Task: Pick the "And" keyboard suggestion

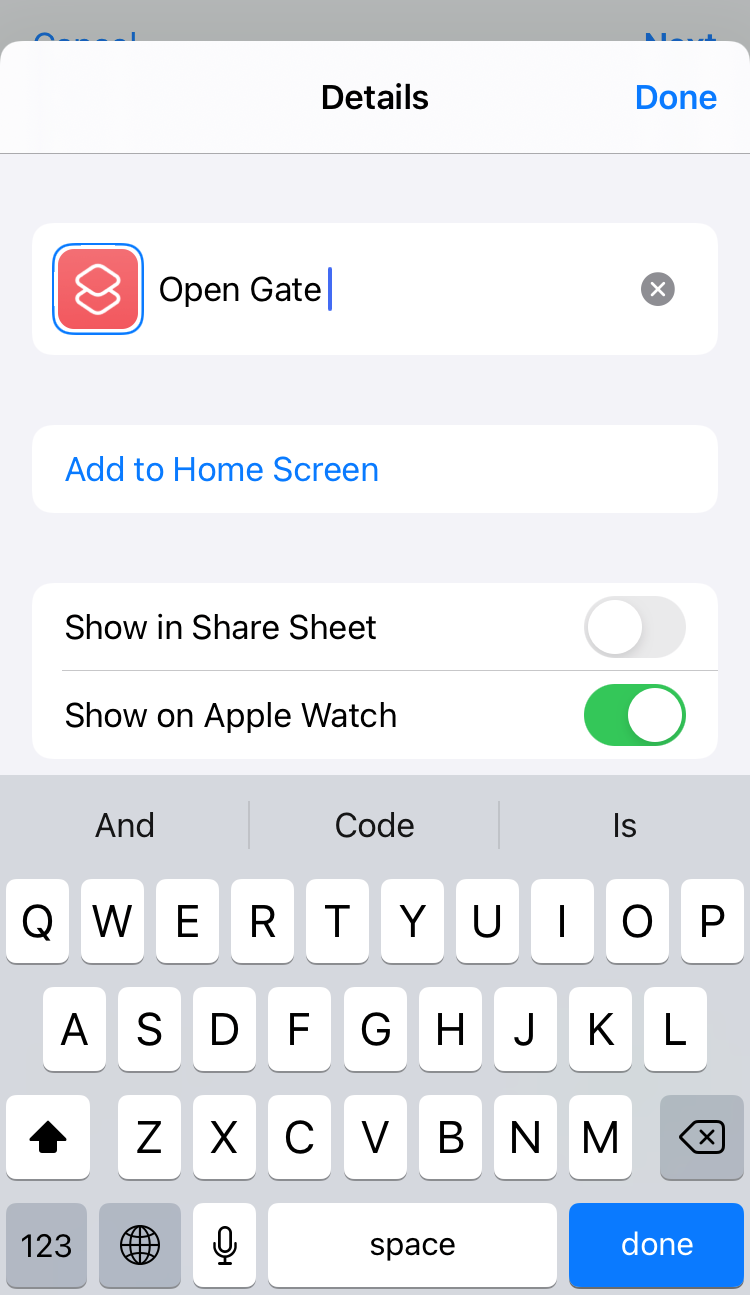Action: 125,825
